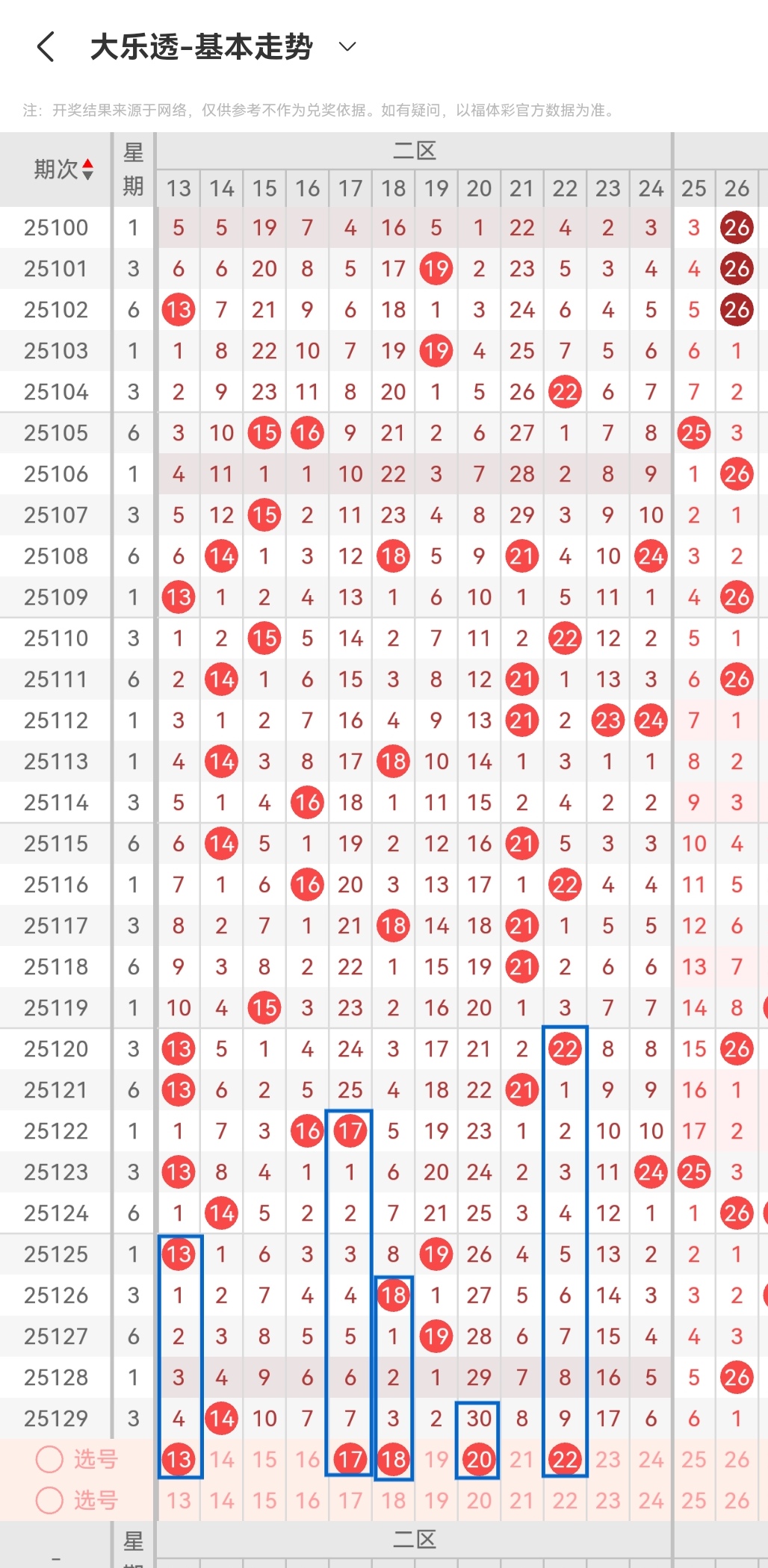Sort the table by 期次
768x1568 pixels.
(x=64, y=169)
